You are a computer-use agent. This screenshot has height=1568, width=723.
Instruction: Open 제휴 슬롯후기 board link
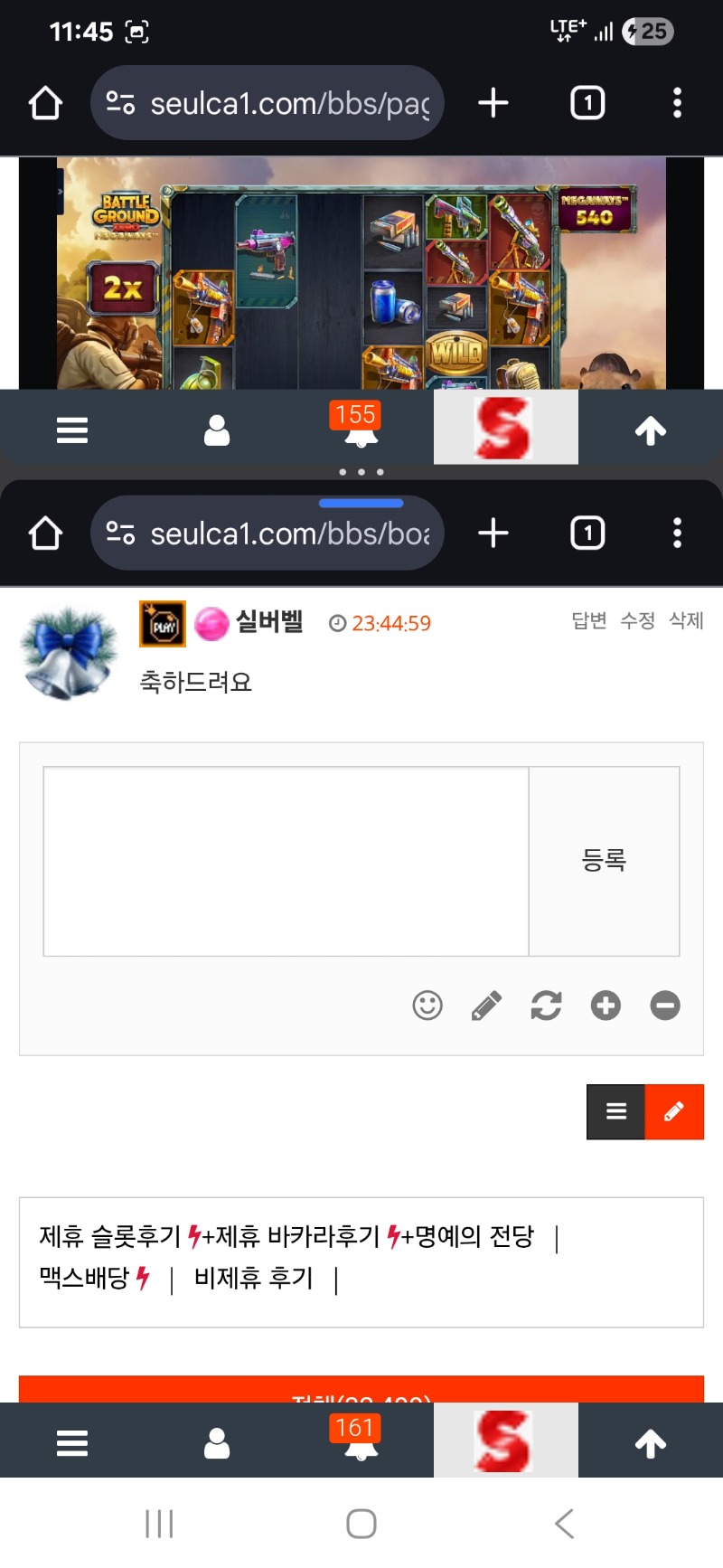(x=110, y=1236)
